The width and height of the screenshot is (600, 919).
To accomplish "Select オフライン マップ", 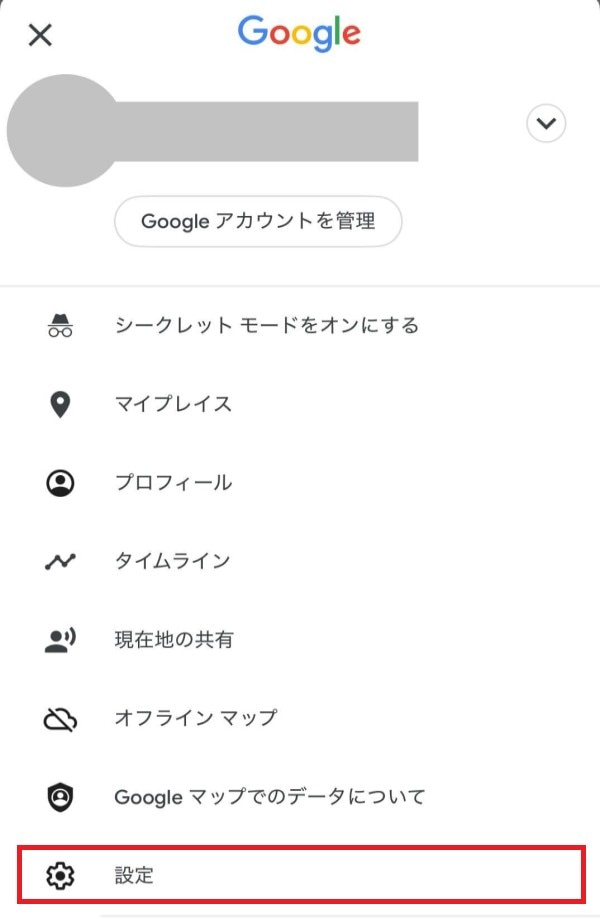I will [196, 718].
